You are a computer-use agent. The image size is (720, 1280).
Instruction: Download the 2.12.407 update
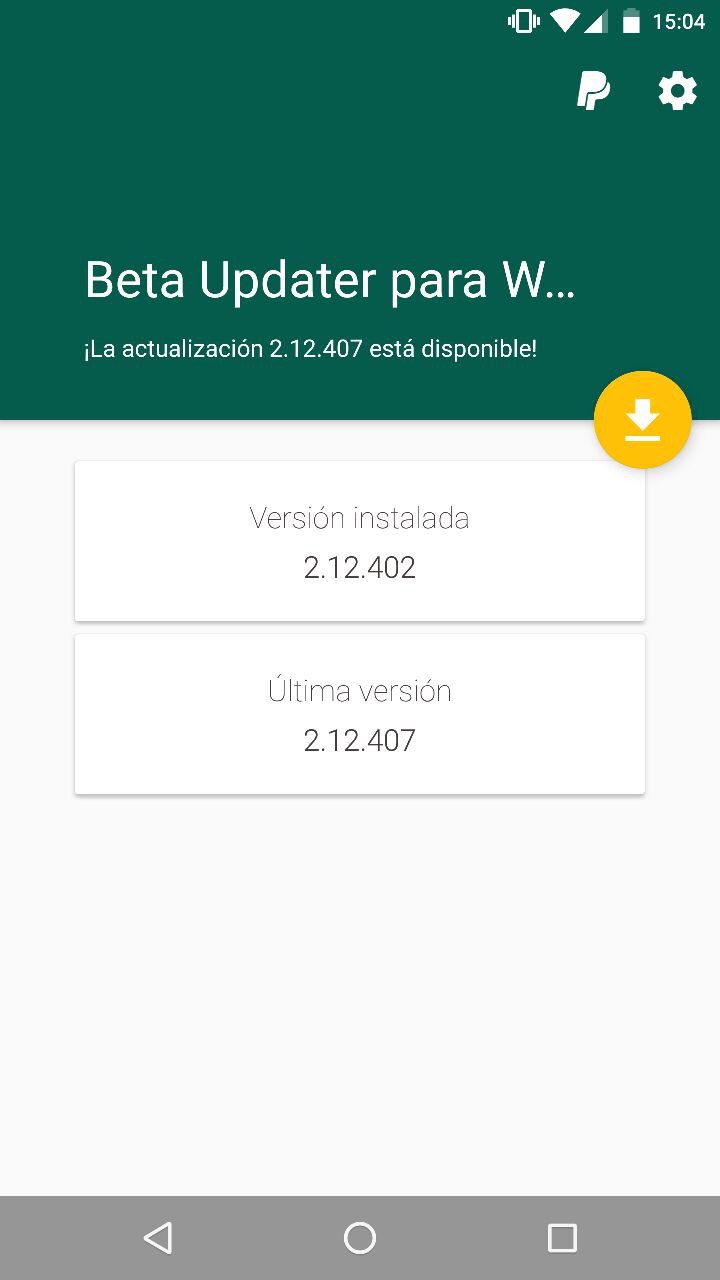pyautogui.click(x=642, y=420)
